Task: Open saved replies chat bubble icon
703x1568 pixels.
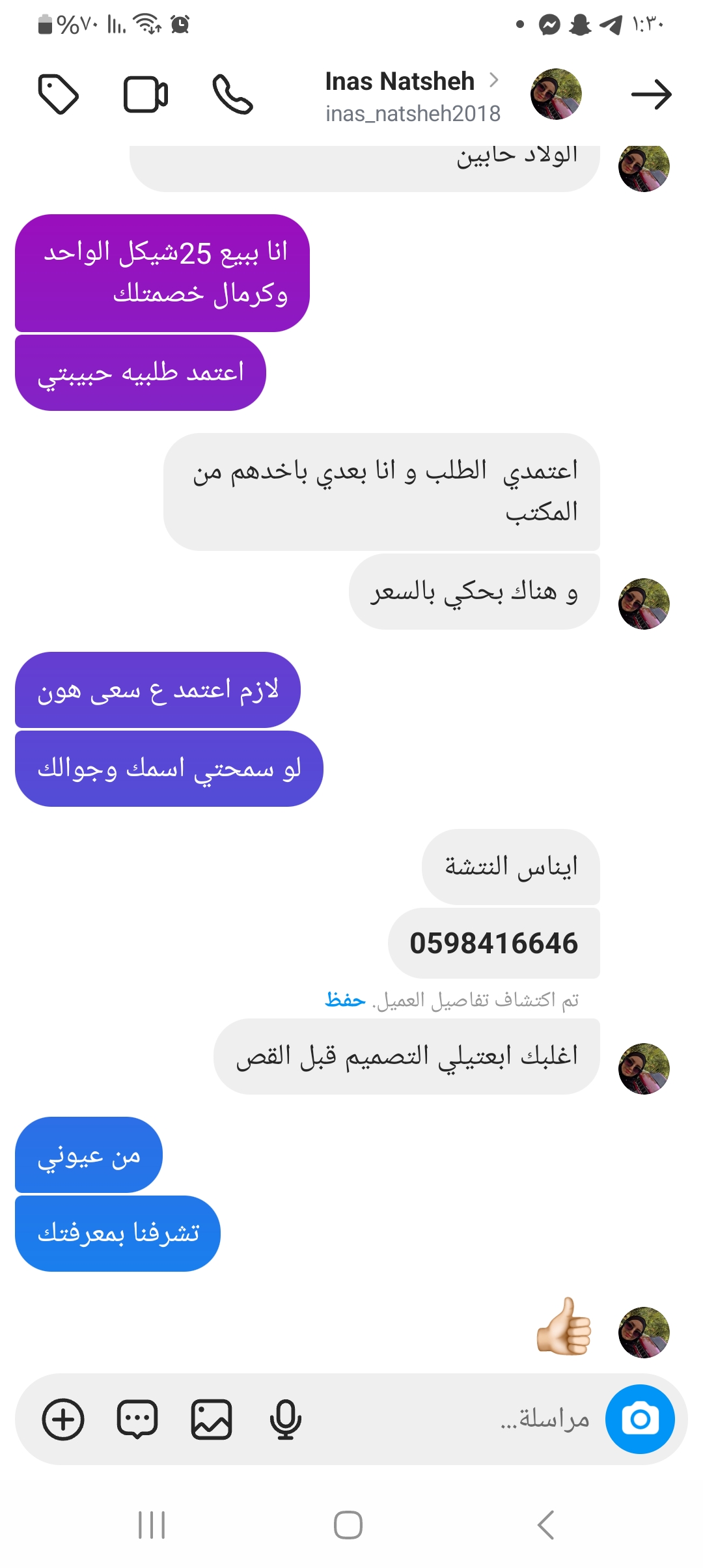Action: tap(137, 1419)
